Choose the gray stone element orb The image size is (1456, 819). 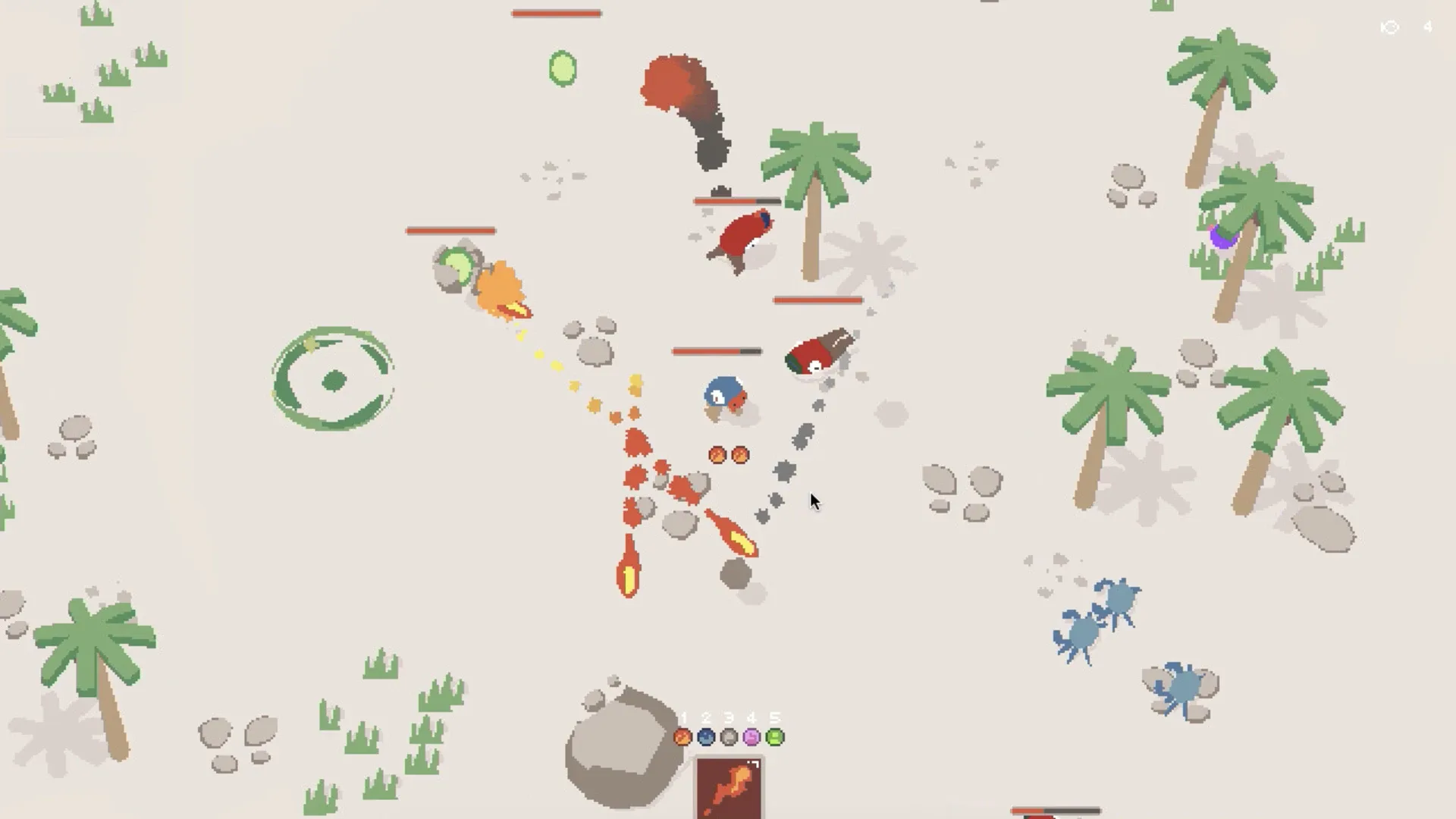coord(729,736)
